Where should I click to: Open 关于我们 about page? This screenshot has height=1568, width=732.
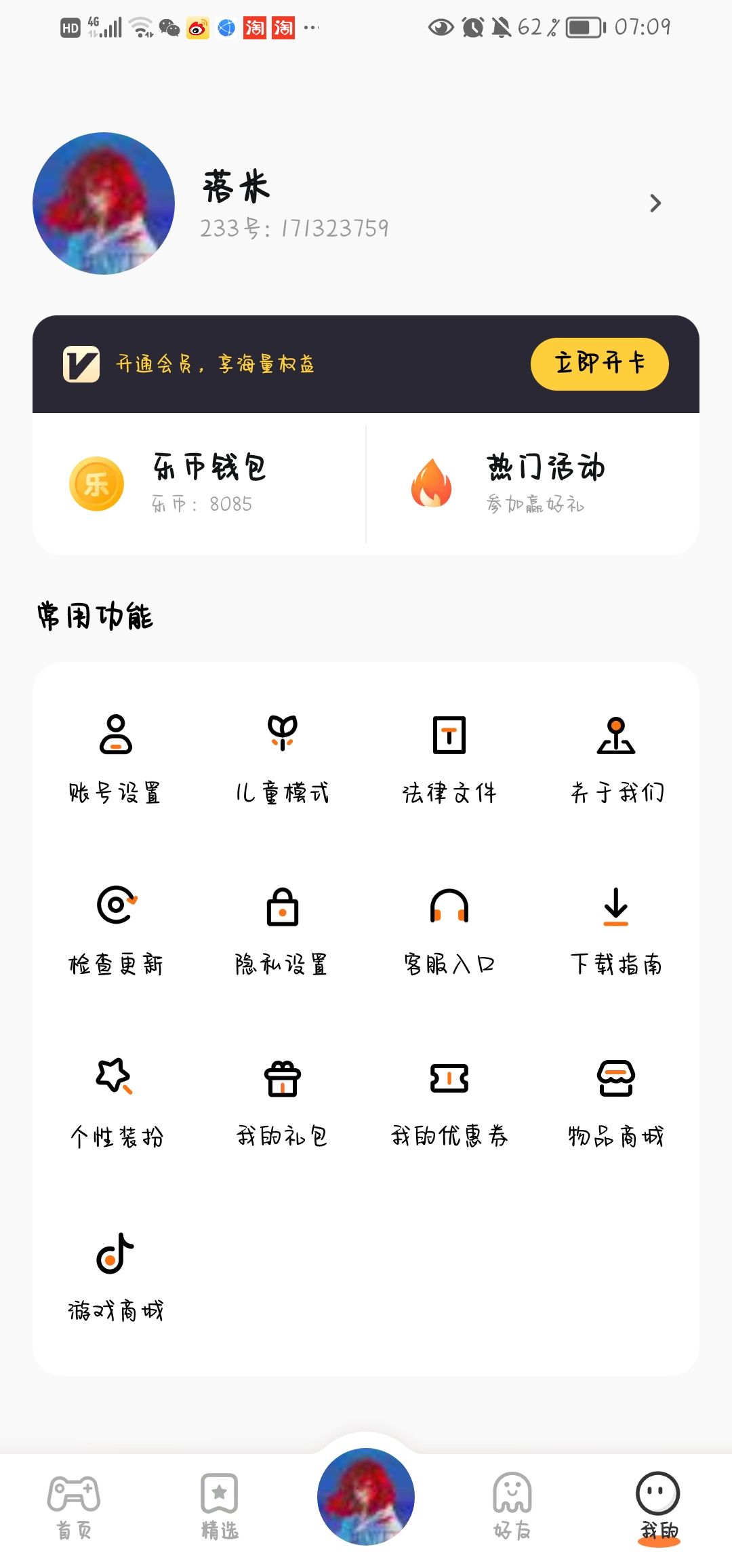coord(616,758)
